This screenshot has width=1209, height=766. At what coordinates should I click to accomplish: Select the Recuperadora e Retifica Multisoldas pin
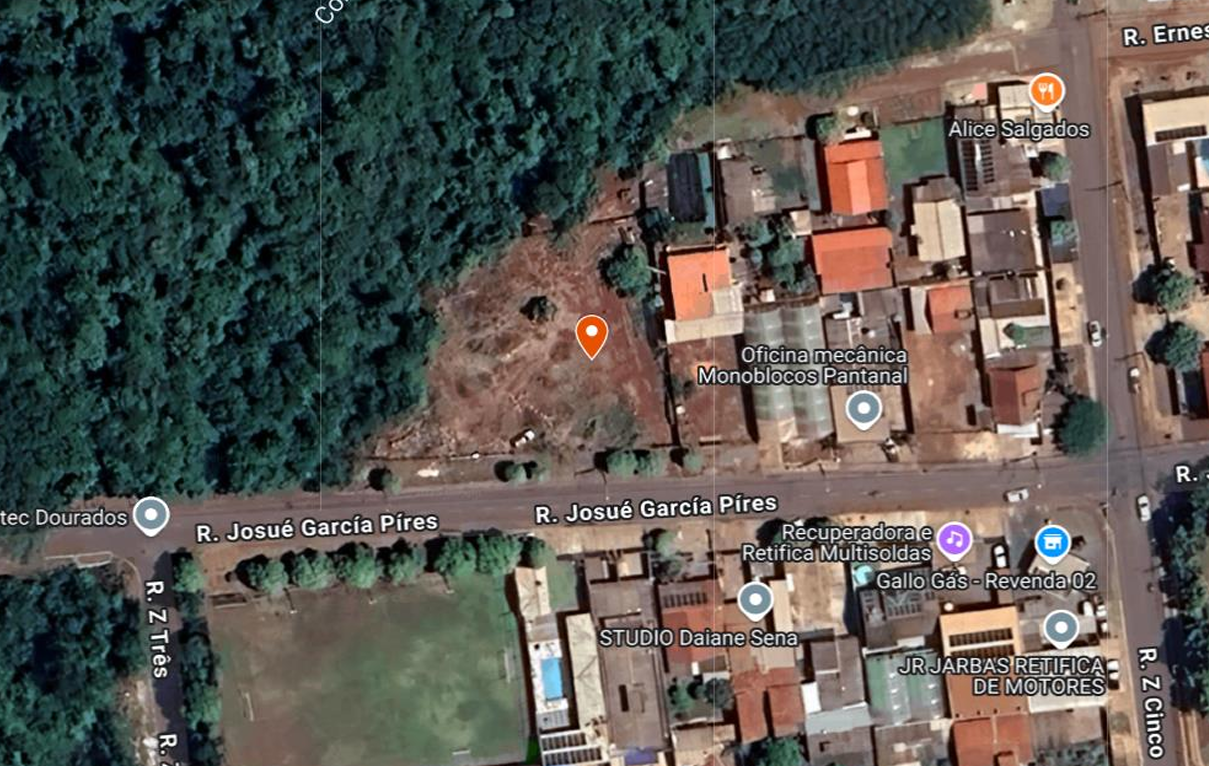(x=954, y=541)
